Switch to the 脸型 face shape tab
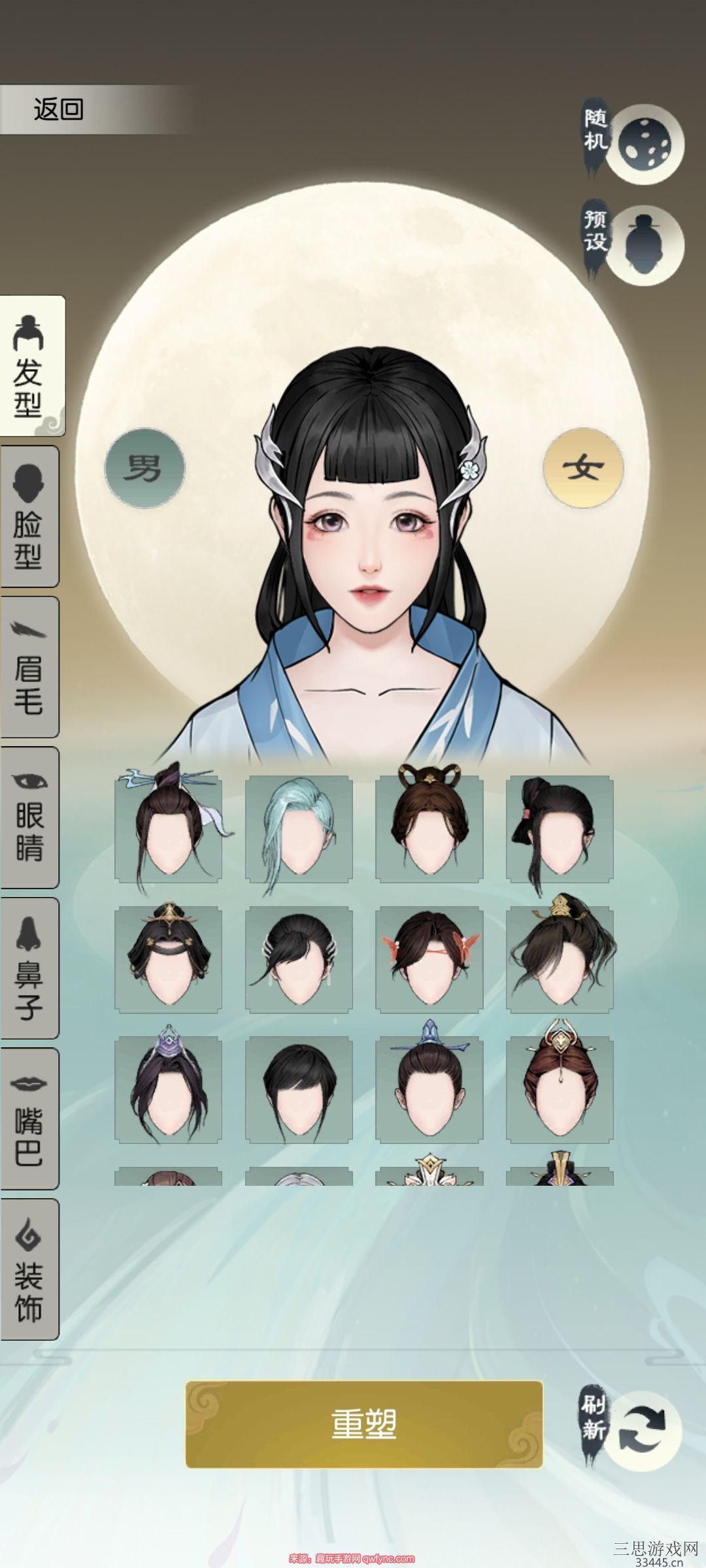The width and height of the screenshot is (706, 1568). click(x=29, y=517)
